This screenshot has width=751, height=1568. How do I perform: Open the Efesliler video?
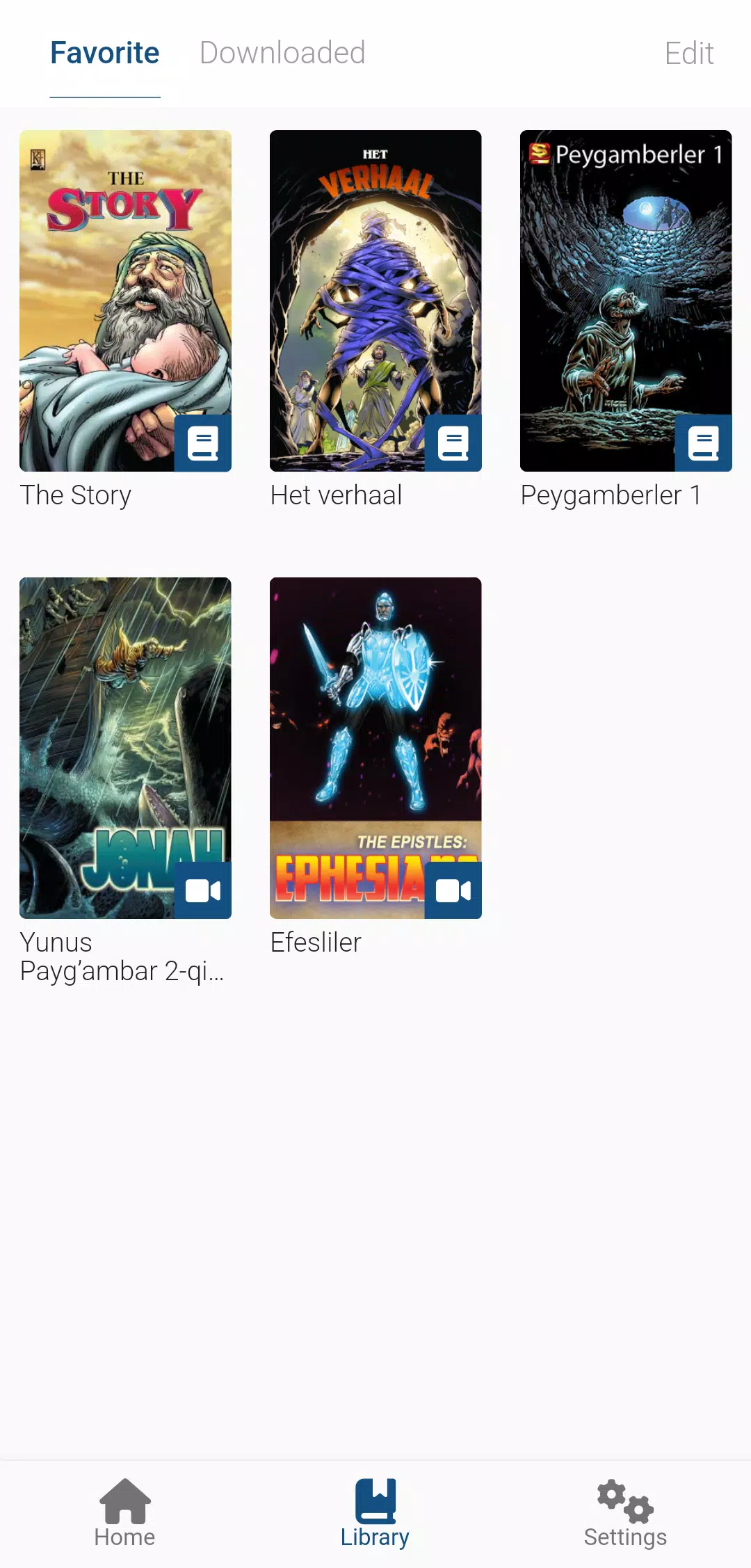(375, 748)
